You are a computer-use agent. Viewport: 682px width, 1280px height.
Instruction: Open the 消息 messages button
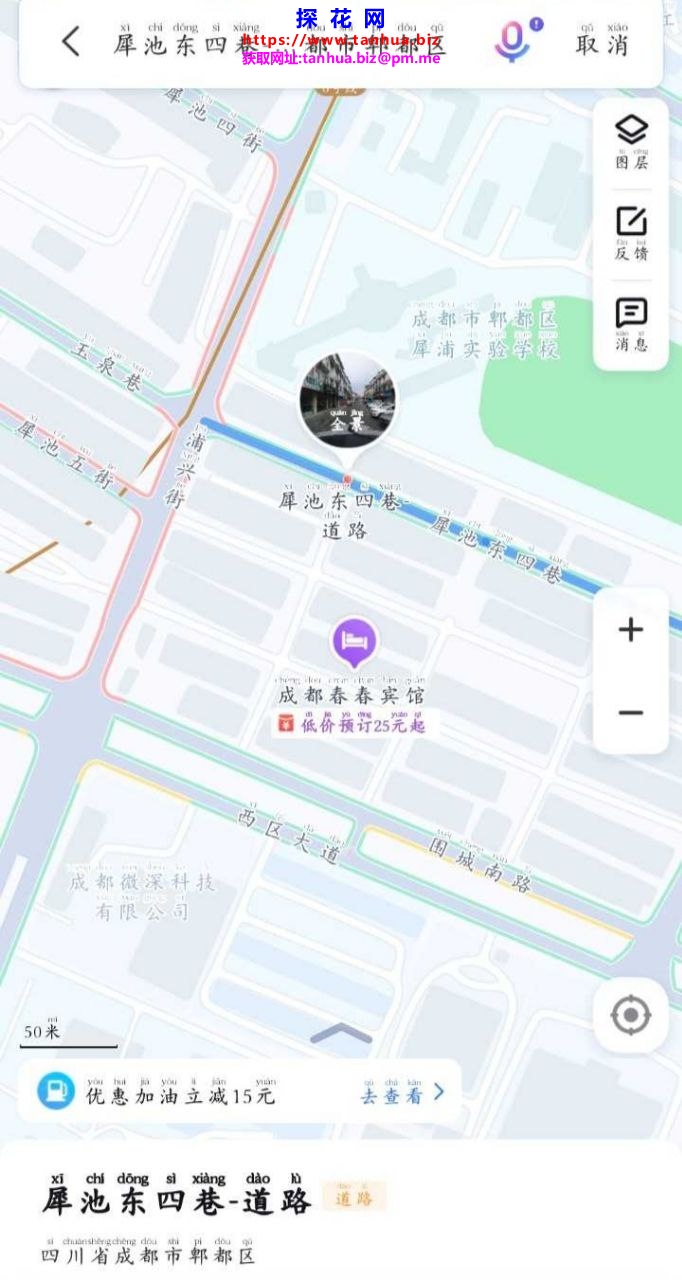click(x=631, y=324)
